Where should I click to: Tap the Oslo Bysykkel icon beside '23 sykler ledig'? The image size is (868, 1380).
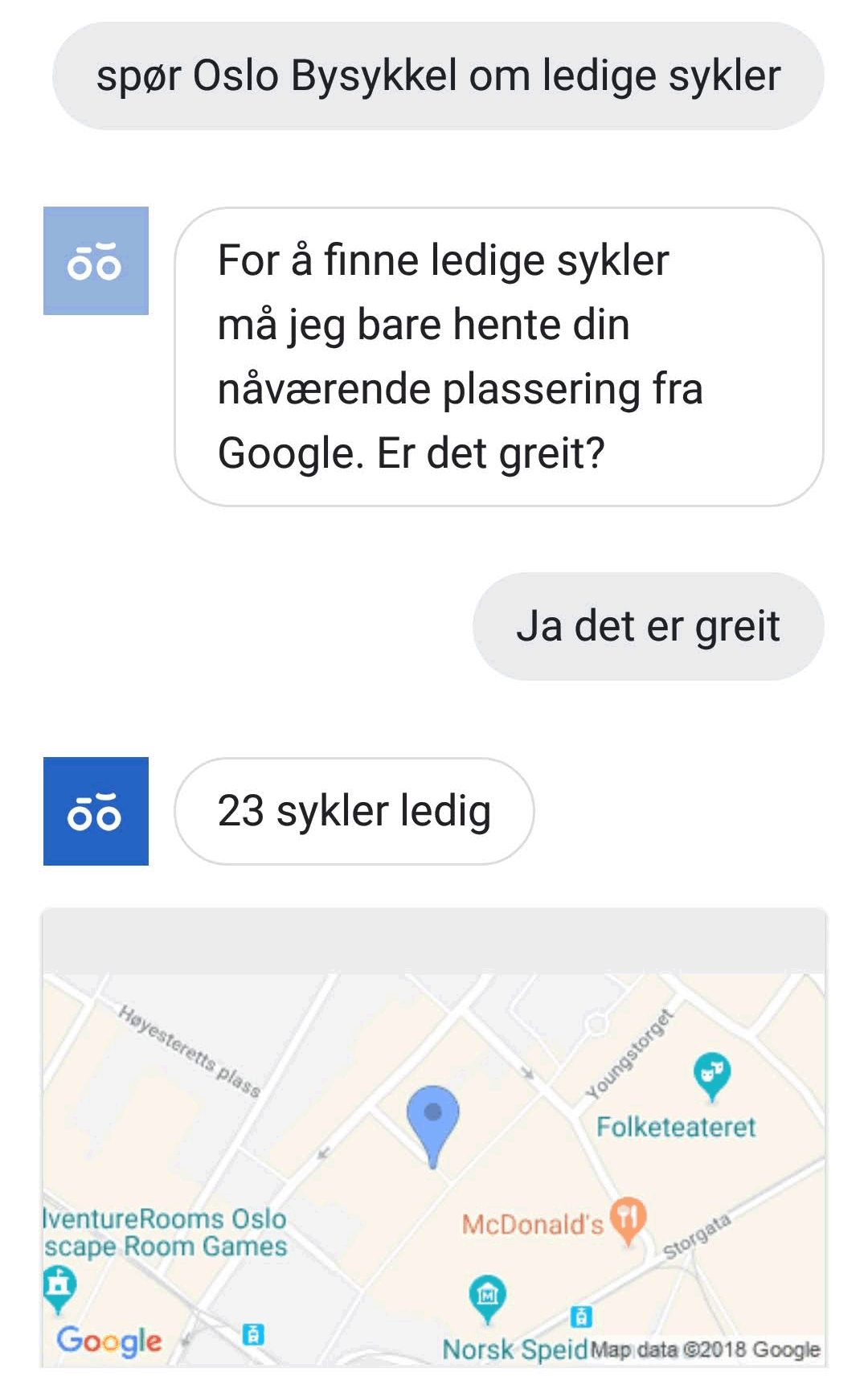coord(96,811)
